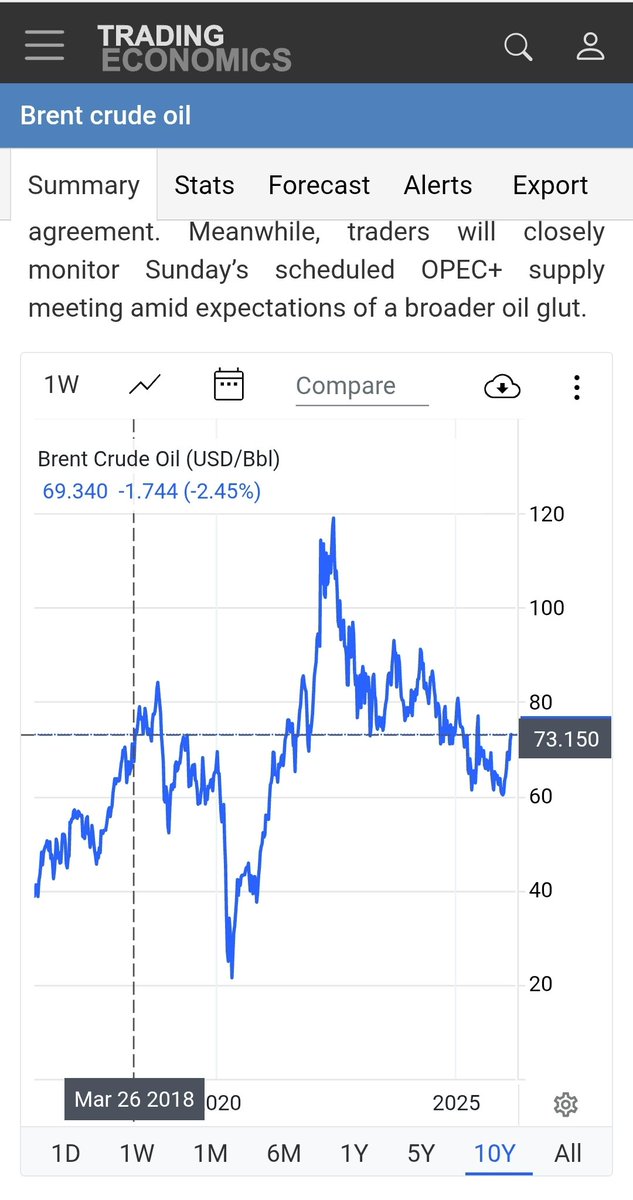Viewport: 633px width, 1200px height.
Task: Select the 1Y time range
Action: 354,1153
